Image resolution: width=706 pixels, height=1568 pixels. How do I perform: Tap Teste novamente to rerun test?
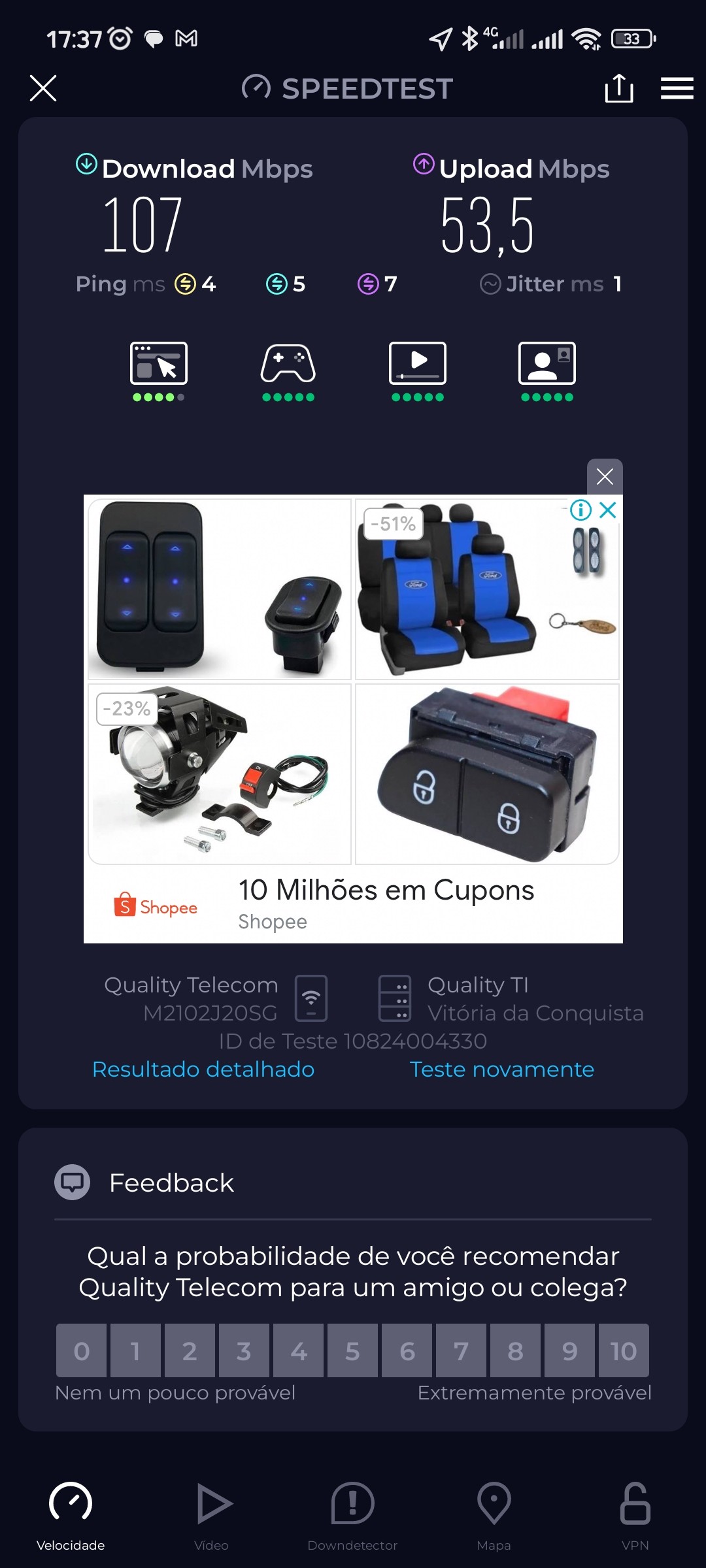pos(501,1070)
